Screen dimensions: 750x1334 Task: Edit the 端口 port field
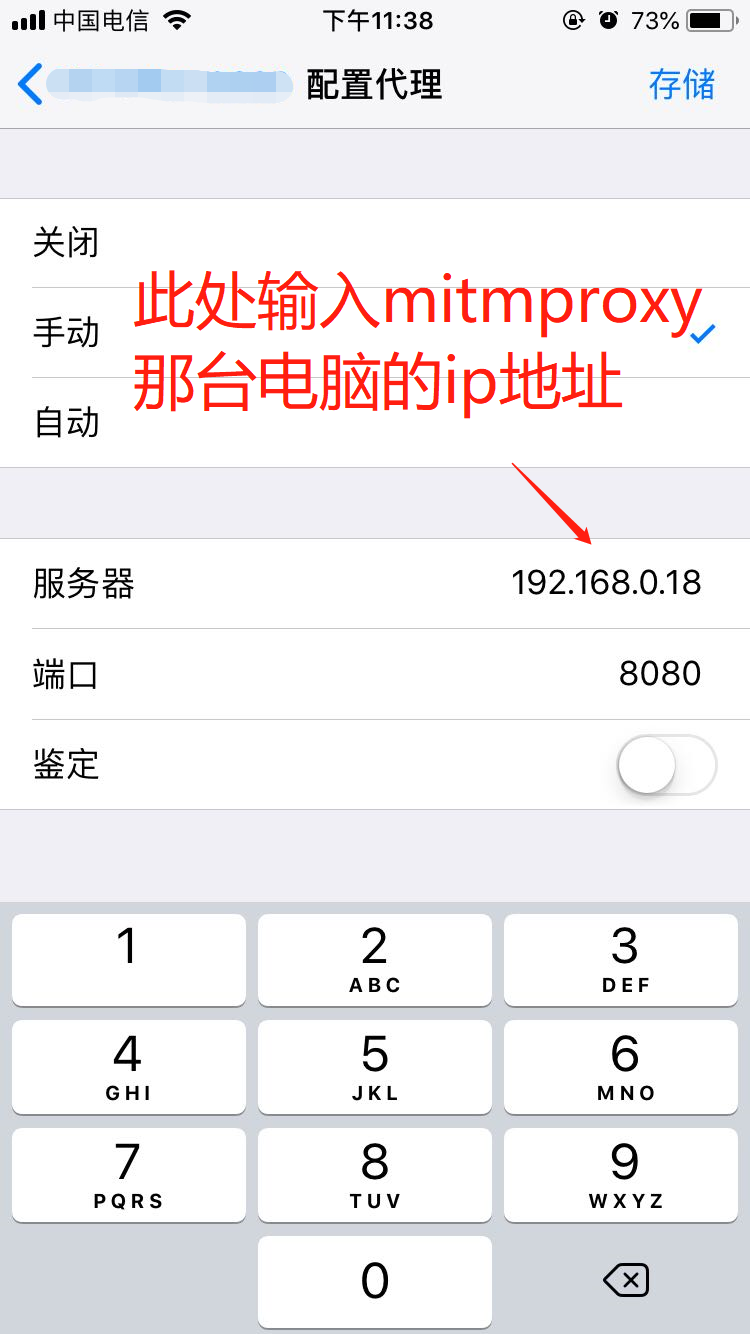pos(375,674)
